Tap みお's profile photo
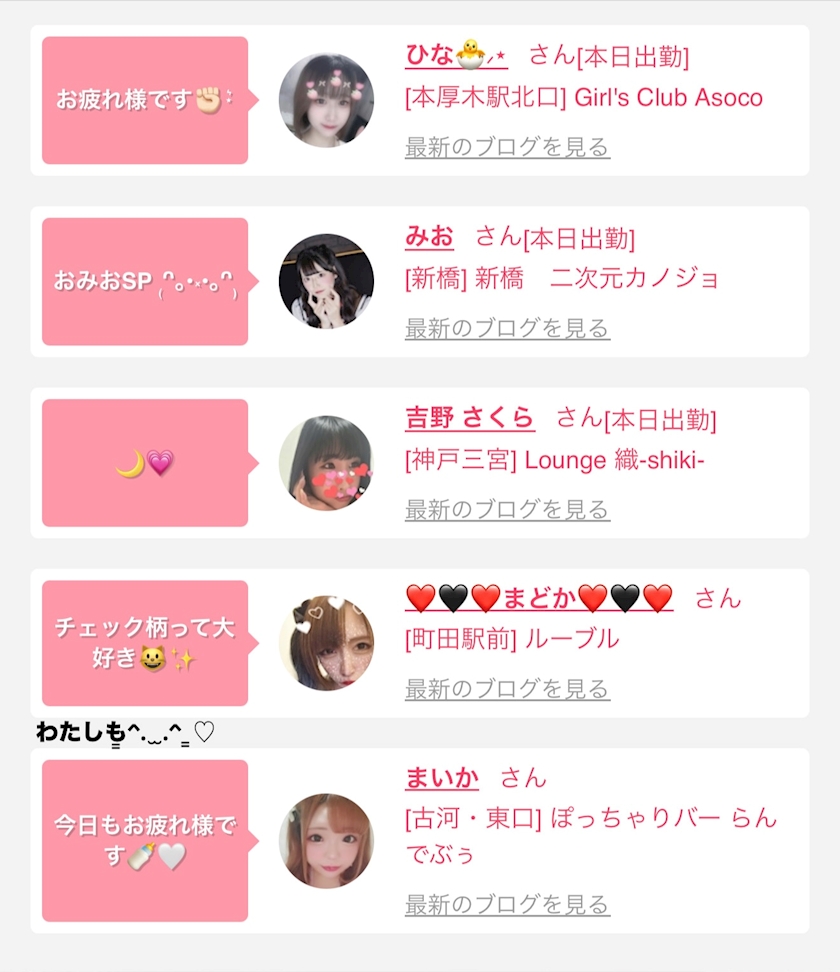Screen dimensions: 840x972 tap(326, 282)
